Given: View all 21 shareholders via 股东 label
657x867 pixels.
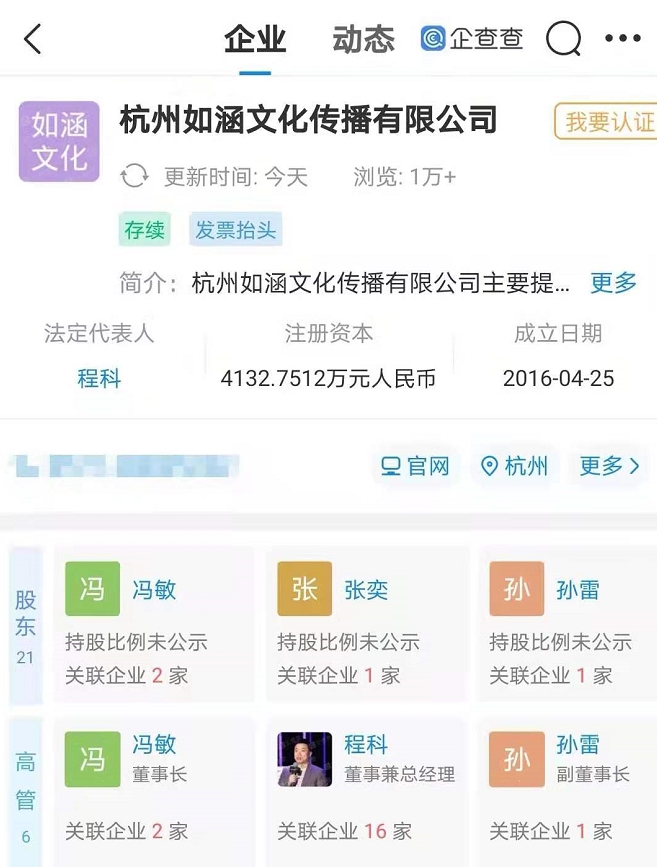Looking at the screenshot, I should (26, 626).
